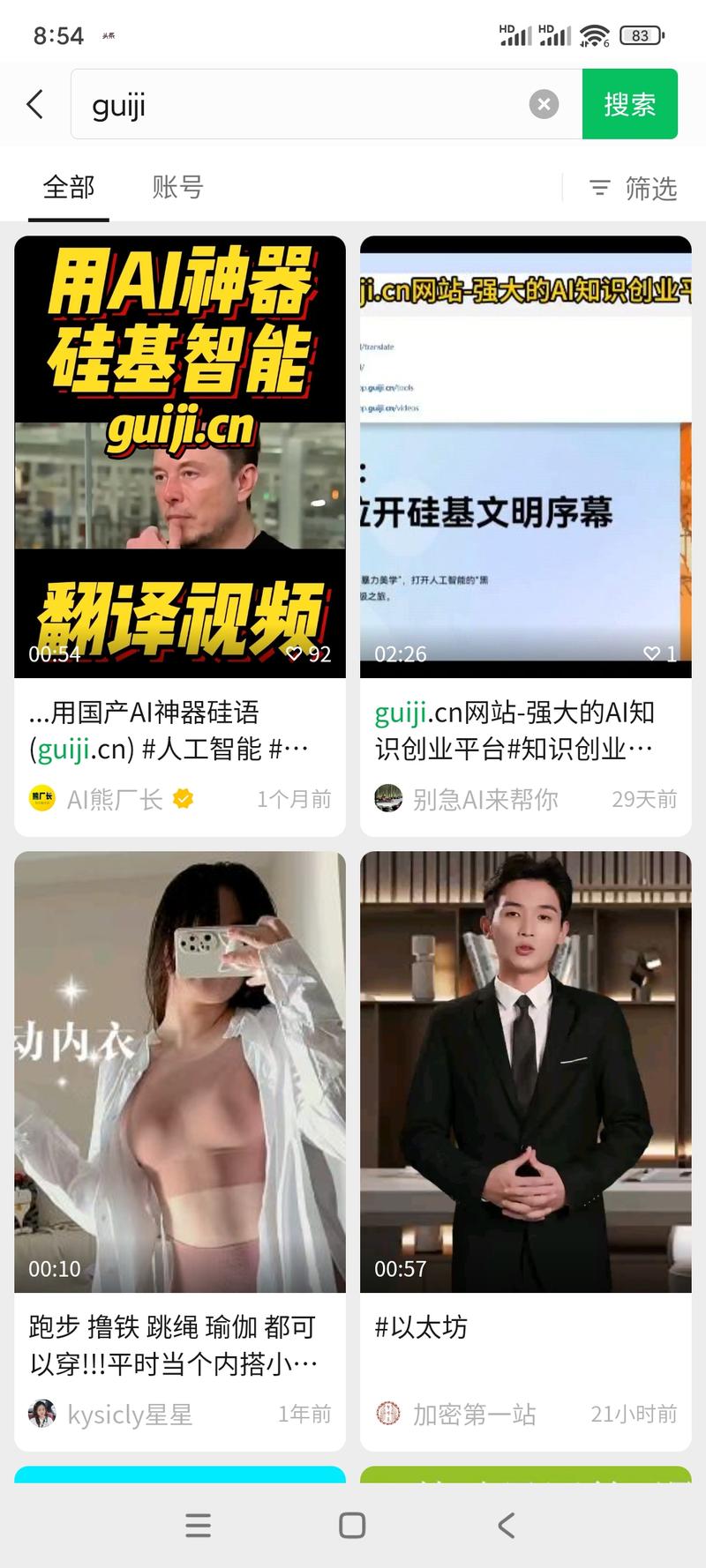Clear the search field with the X icon
The image size is (706, 1568).
(544, 104)
